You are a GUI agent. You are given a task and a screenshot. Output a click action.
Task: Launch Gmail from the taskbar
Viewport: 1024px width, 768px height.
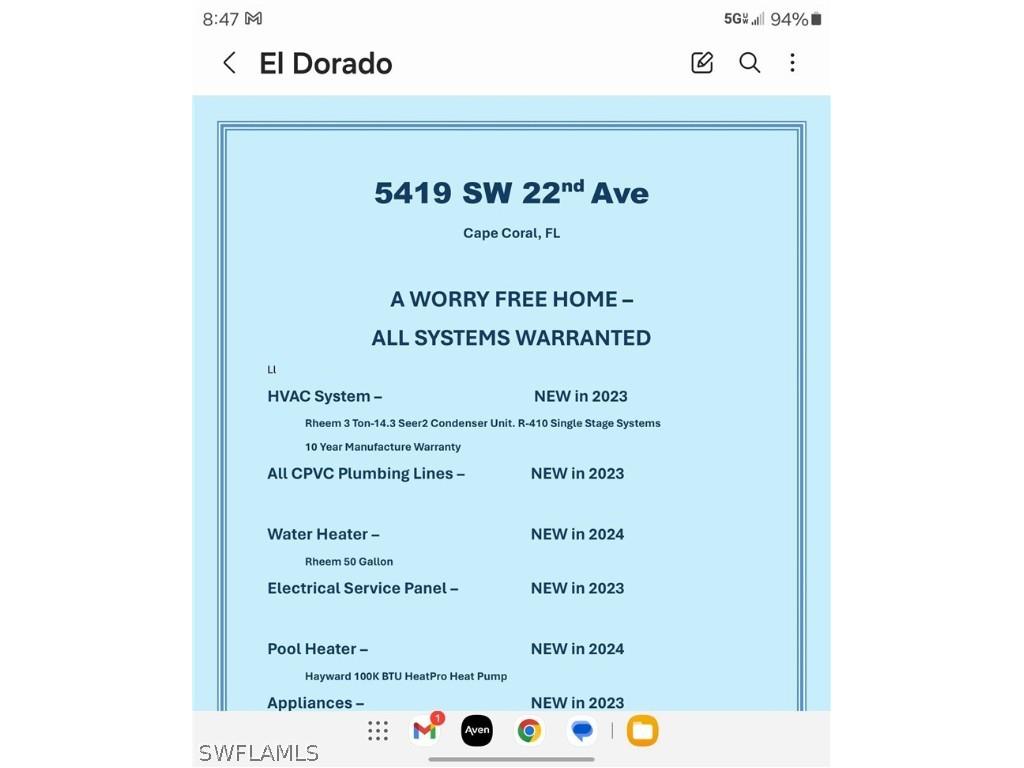pos(426,731)
